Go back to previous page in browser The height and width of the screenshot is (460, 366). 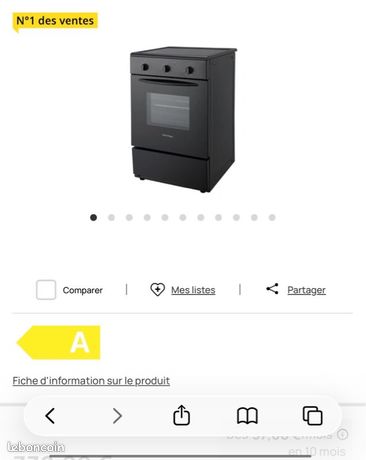50,416
